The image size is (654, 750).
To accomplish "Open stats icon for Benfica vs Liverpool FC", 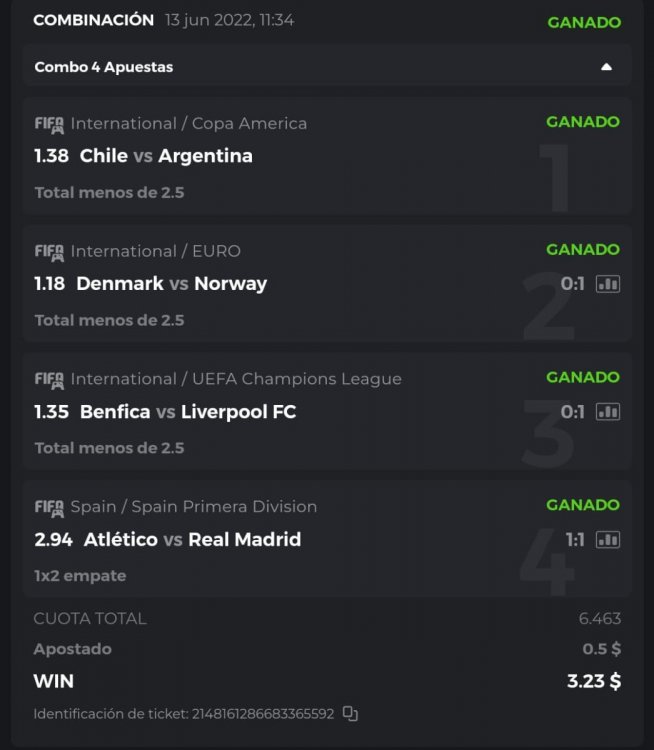I will click(x=608, y=412).
